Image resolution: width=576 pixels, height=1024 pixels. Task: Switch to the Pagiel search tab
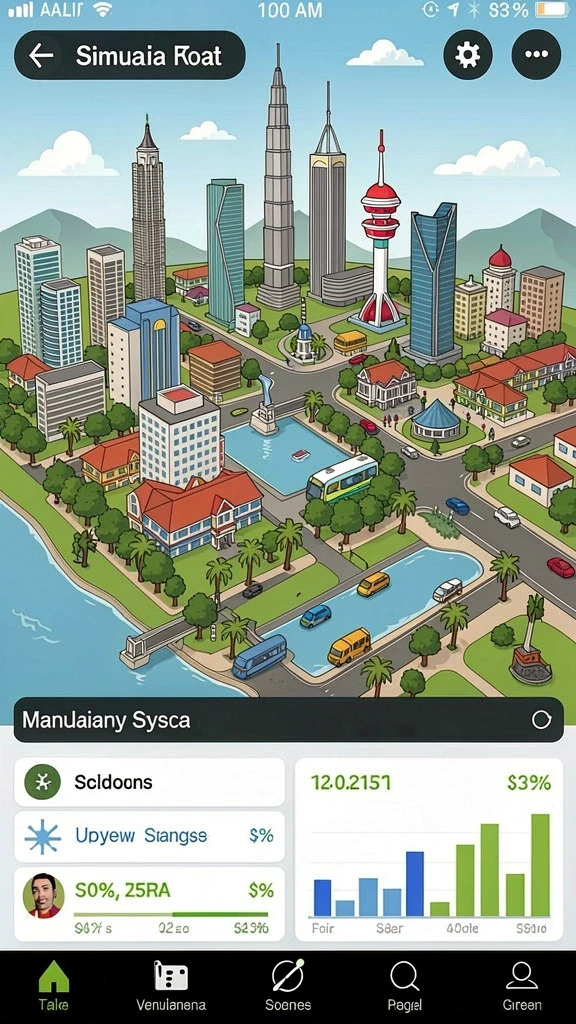point(405,986)
